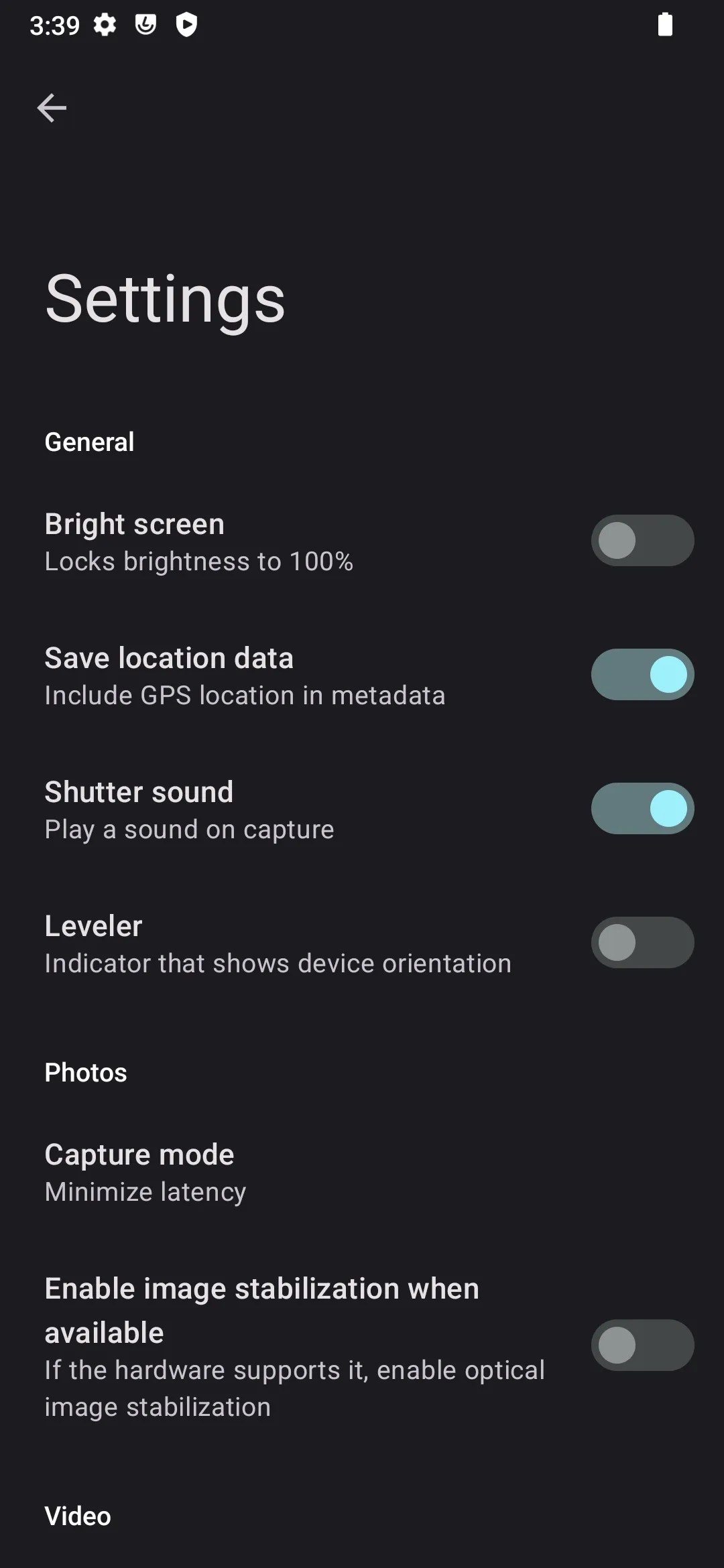This screenshot has width=724, height=1568.
Task: Tap the Leveler switch thumb
Action: (x=618, y=942)
